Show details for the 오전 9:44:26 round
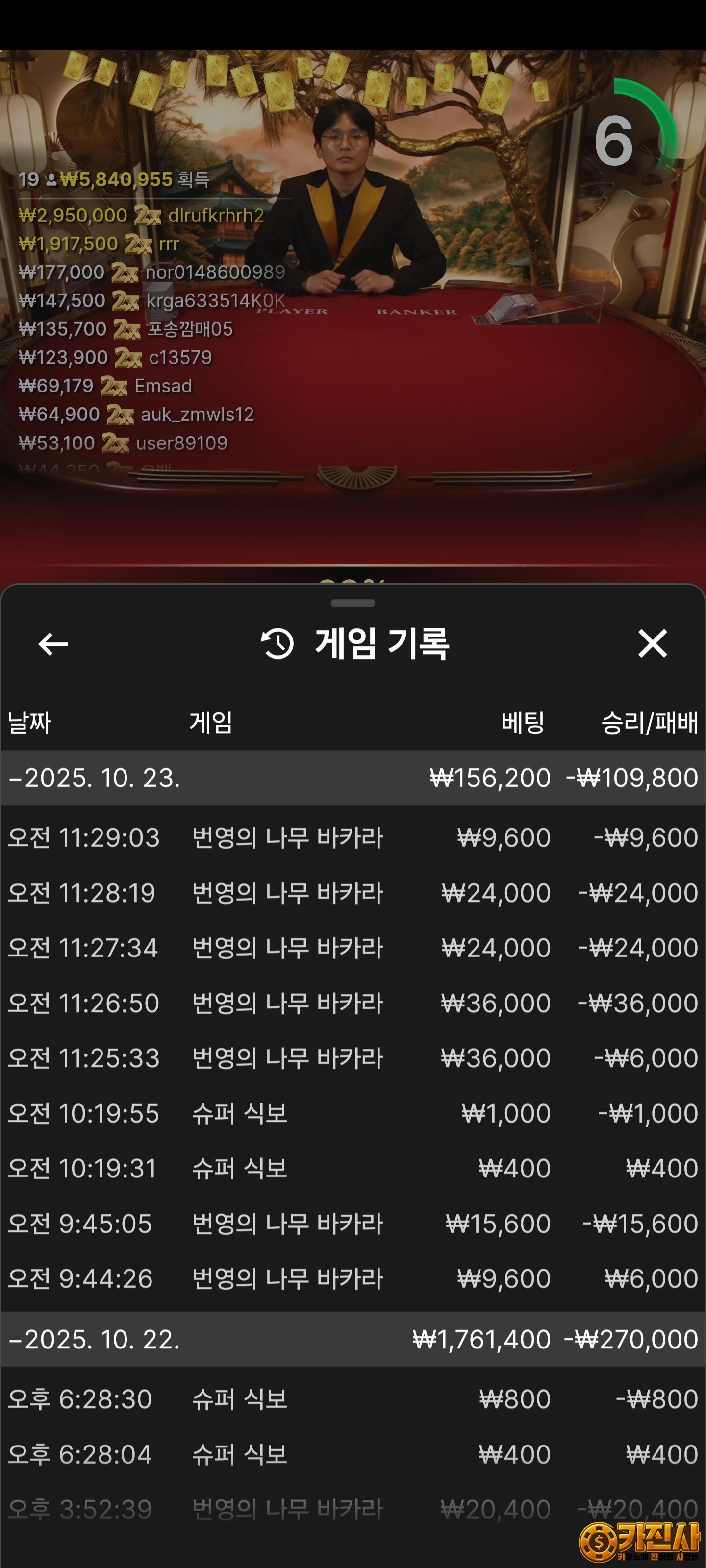The height and width of the screenshot is (1568, 706). pos(352,1278)
